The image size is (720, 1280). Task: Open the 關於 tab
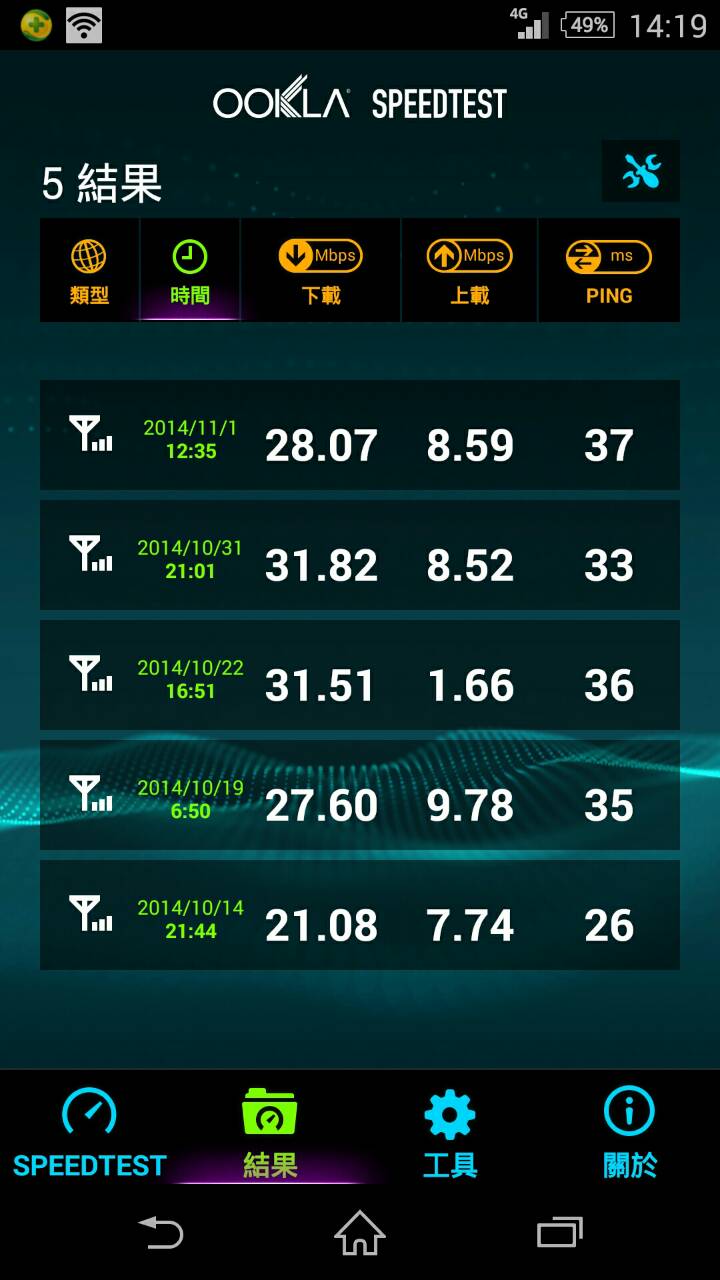click(630, 1131)
